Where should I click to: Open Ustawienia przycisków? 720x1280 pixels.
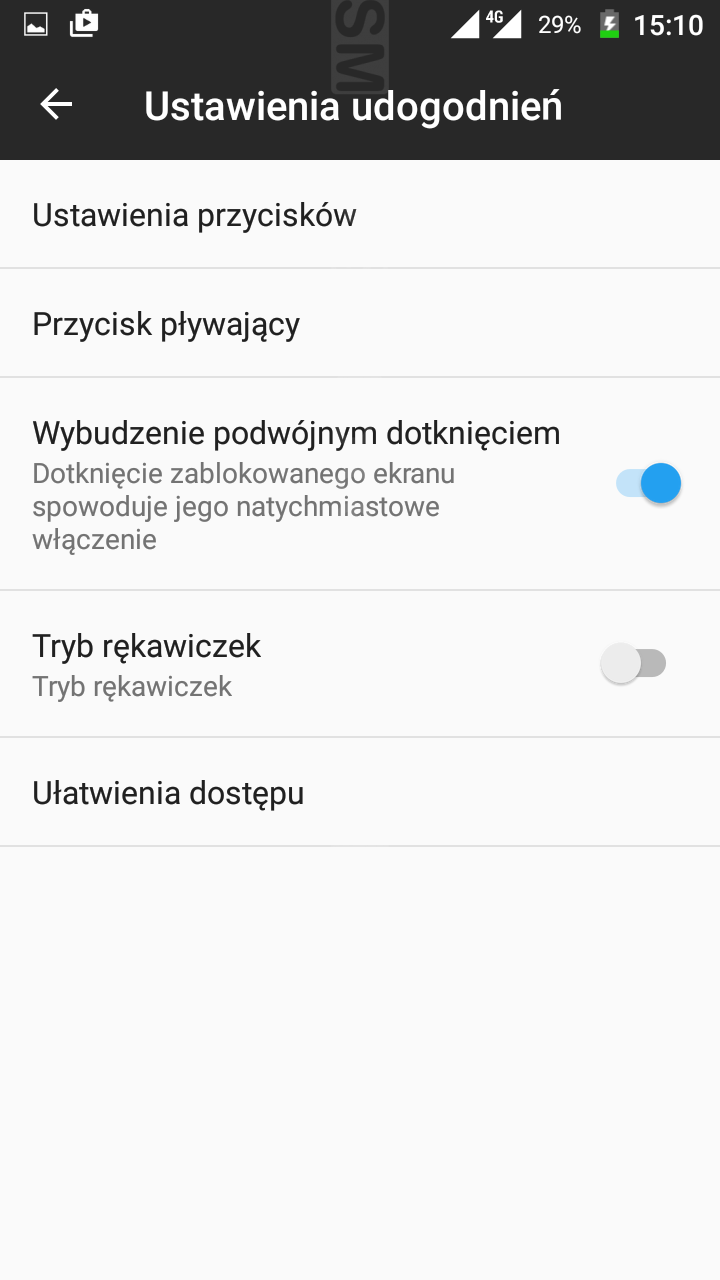pos(194,215)
